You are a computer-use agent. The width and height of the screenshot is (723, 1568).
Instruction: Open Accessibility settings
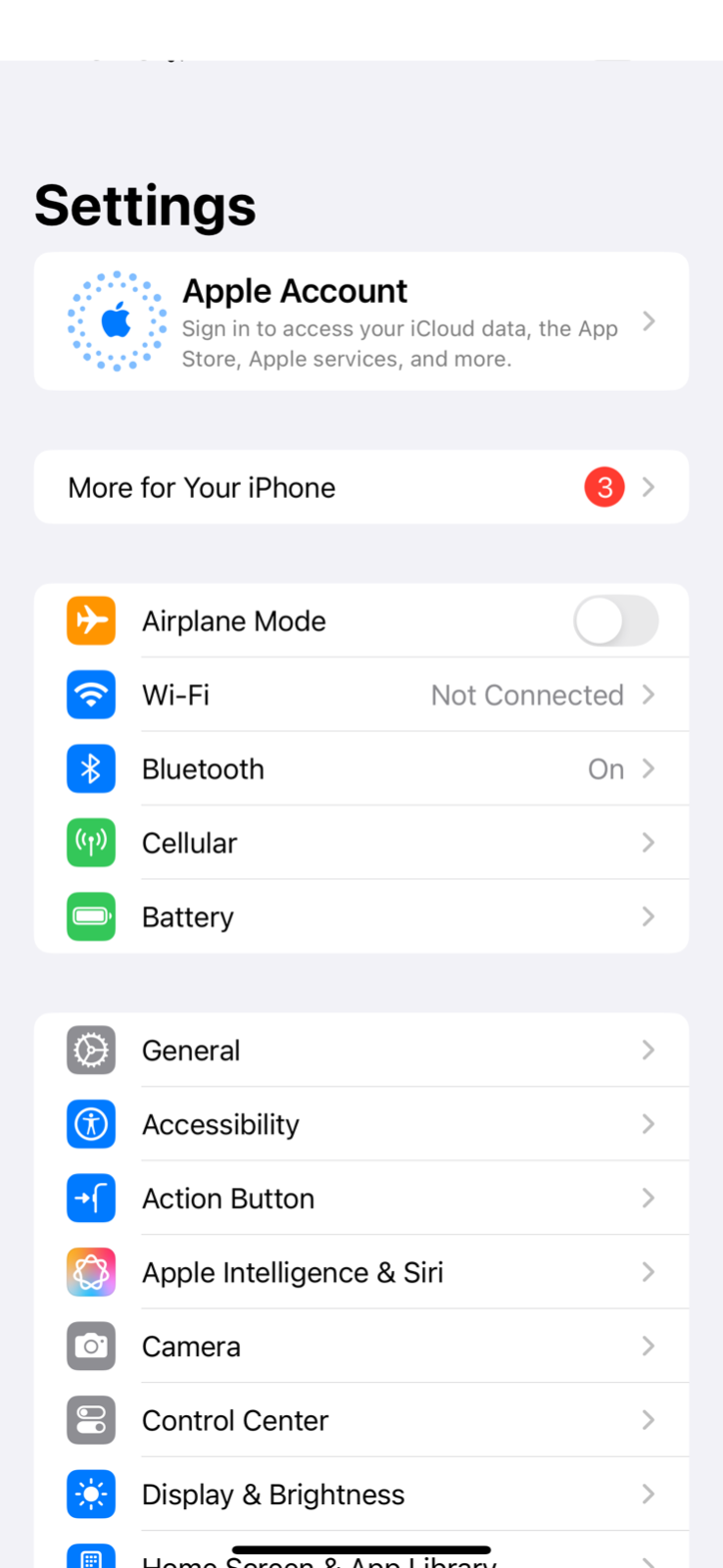point(361,1124)
